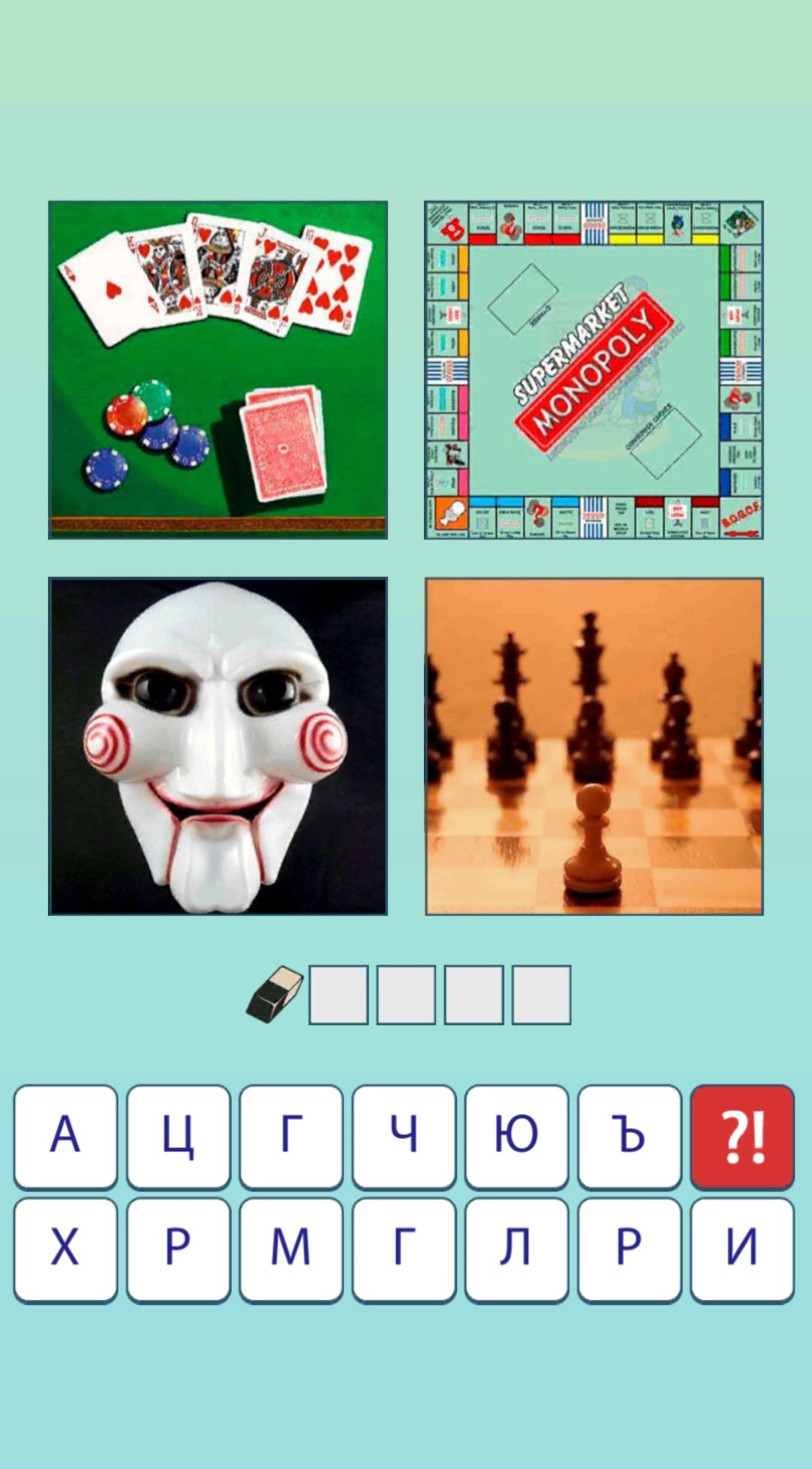Tap the letter Ю tile

(517, 1136)
